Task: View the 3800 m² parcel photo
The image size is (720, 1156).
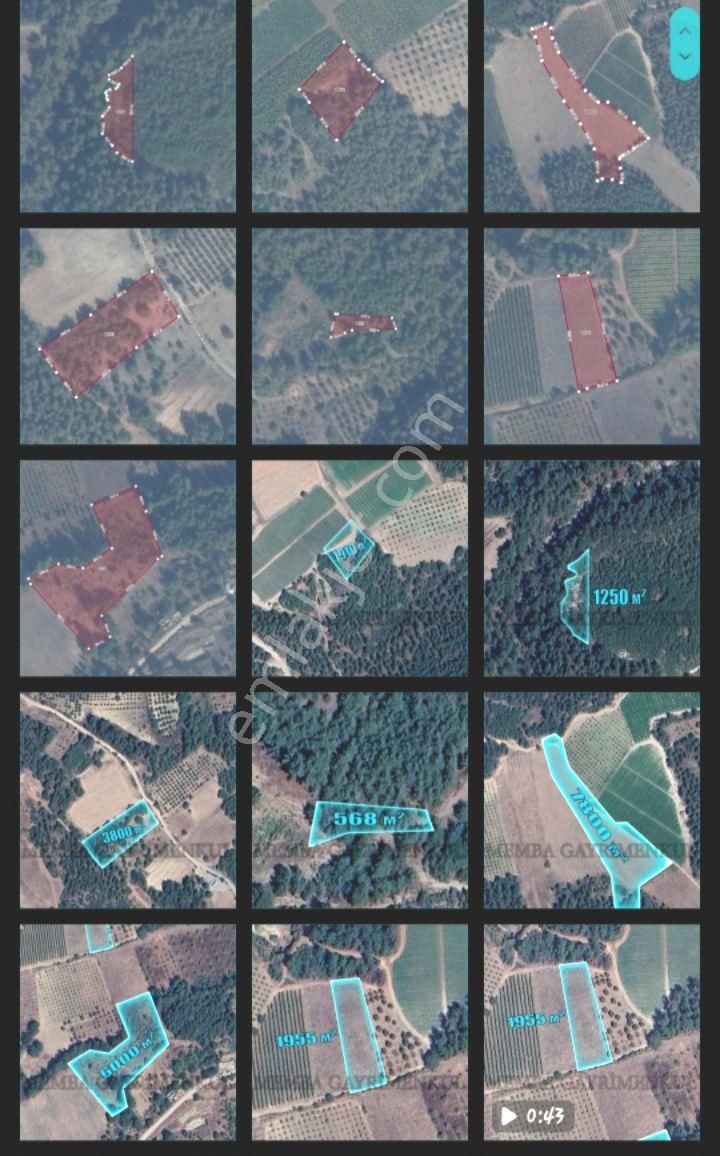Action: 128,800
